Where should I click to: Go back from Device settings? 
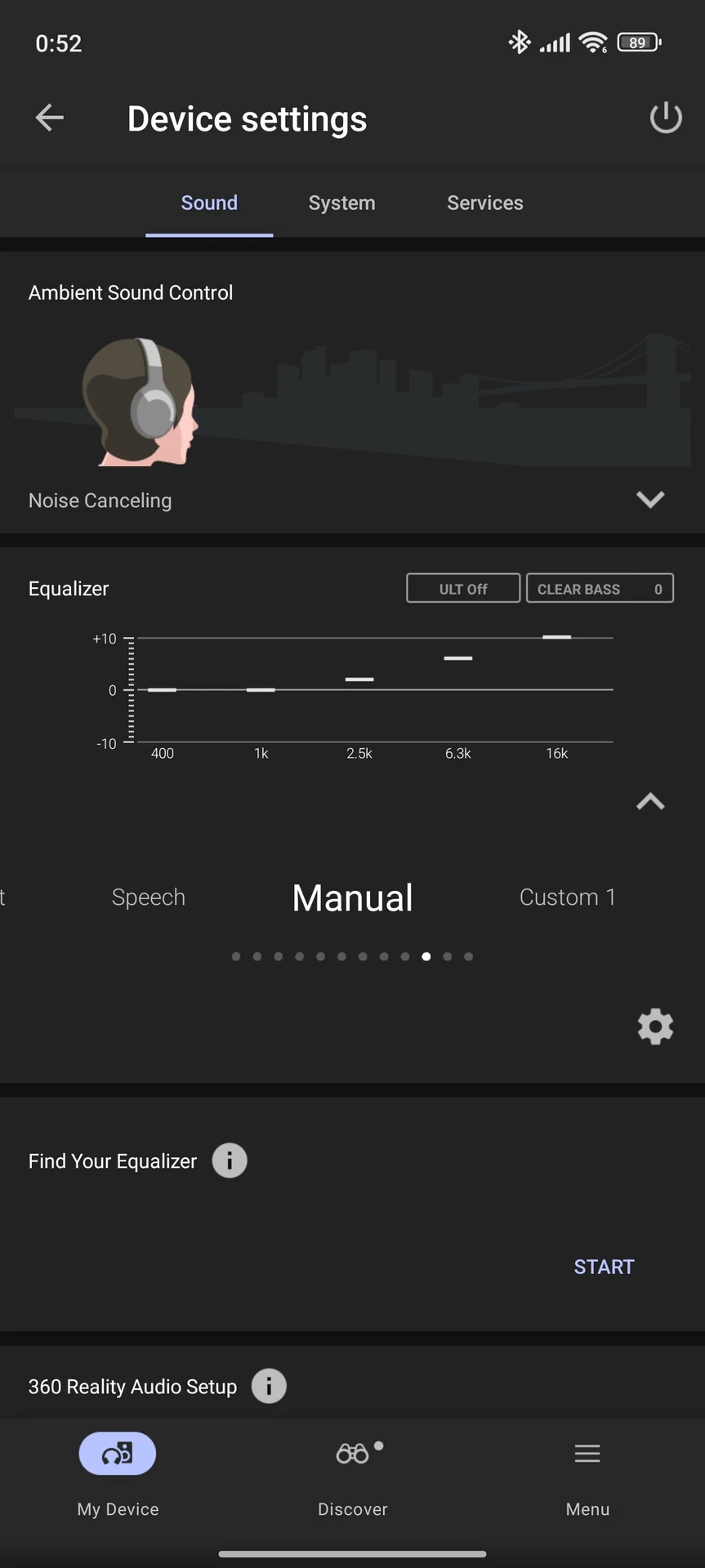[x=50, y=118]
